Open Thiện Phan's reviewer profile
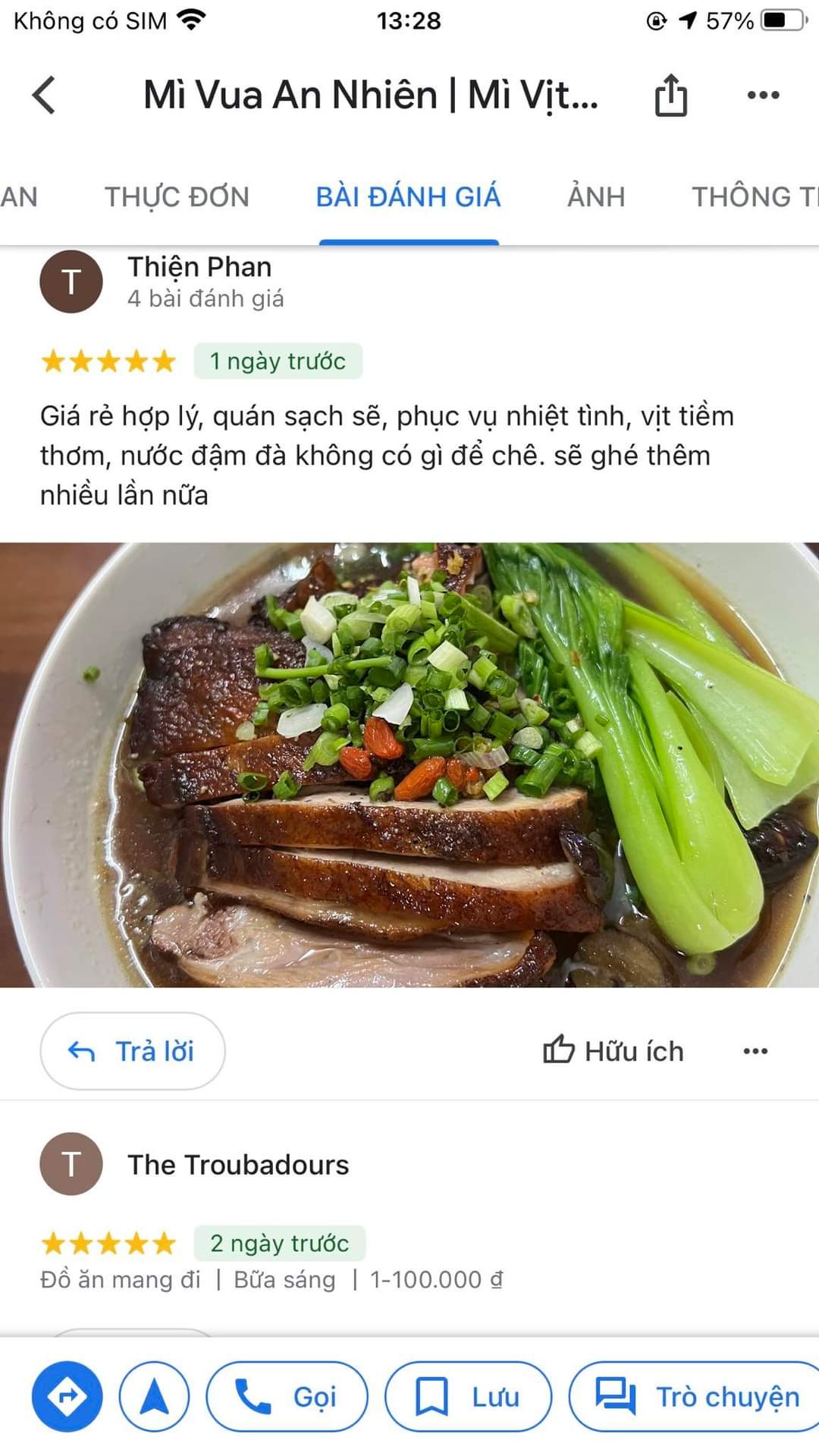The image size is (819, 1456). (x=199, y=268)
